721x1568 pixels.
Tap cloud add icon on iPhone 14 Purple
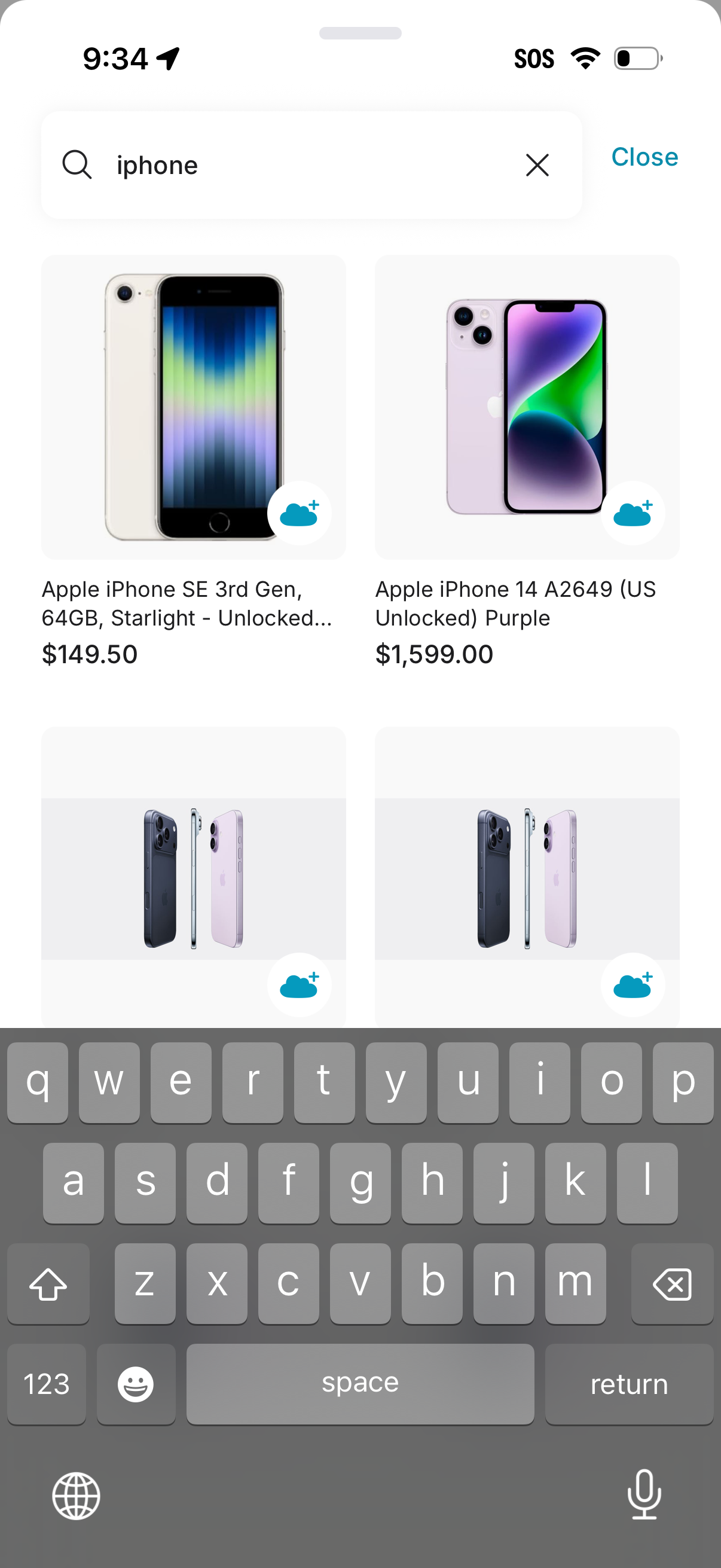pos(633,514)
